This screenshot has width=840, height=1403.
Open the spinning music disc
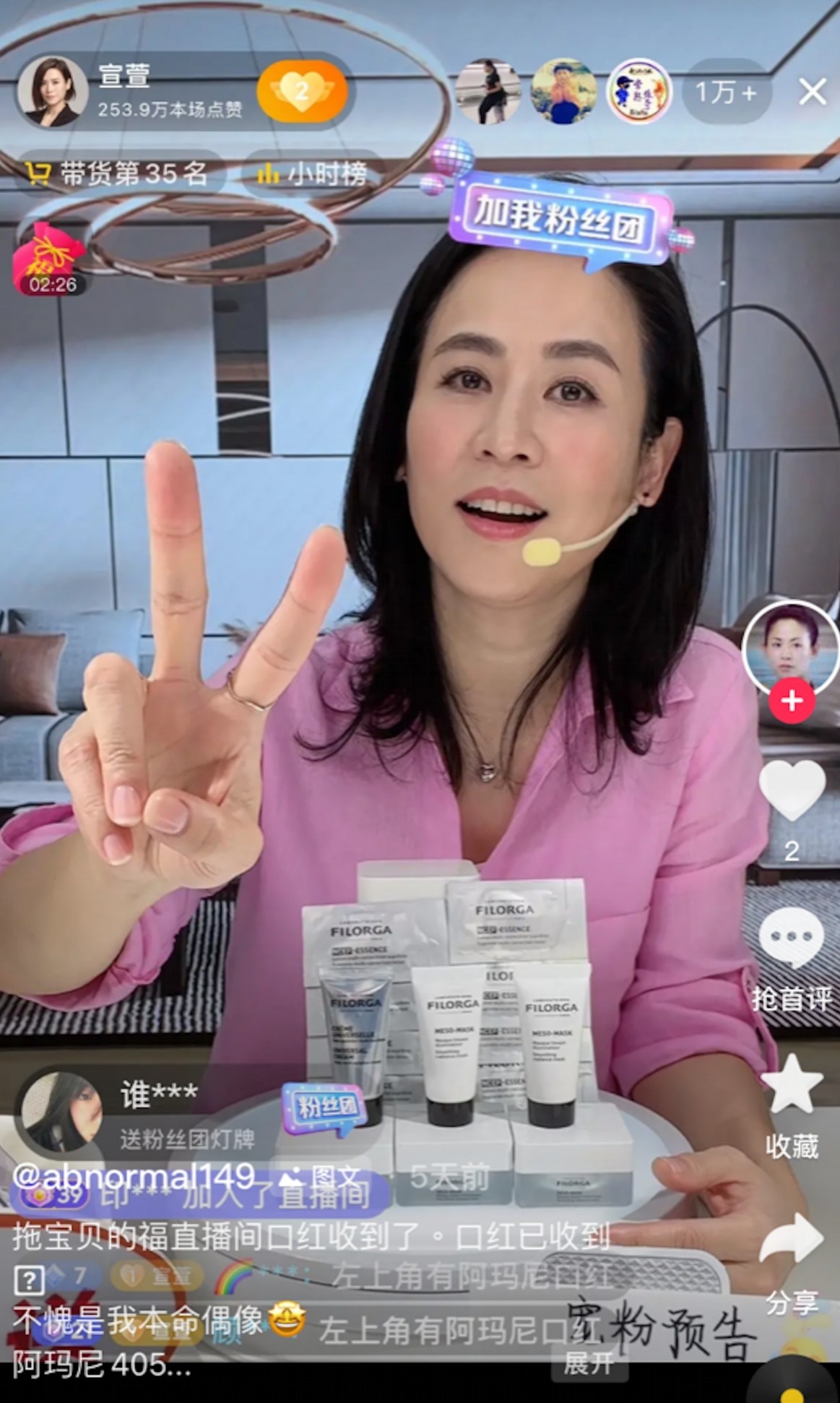792,1385
